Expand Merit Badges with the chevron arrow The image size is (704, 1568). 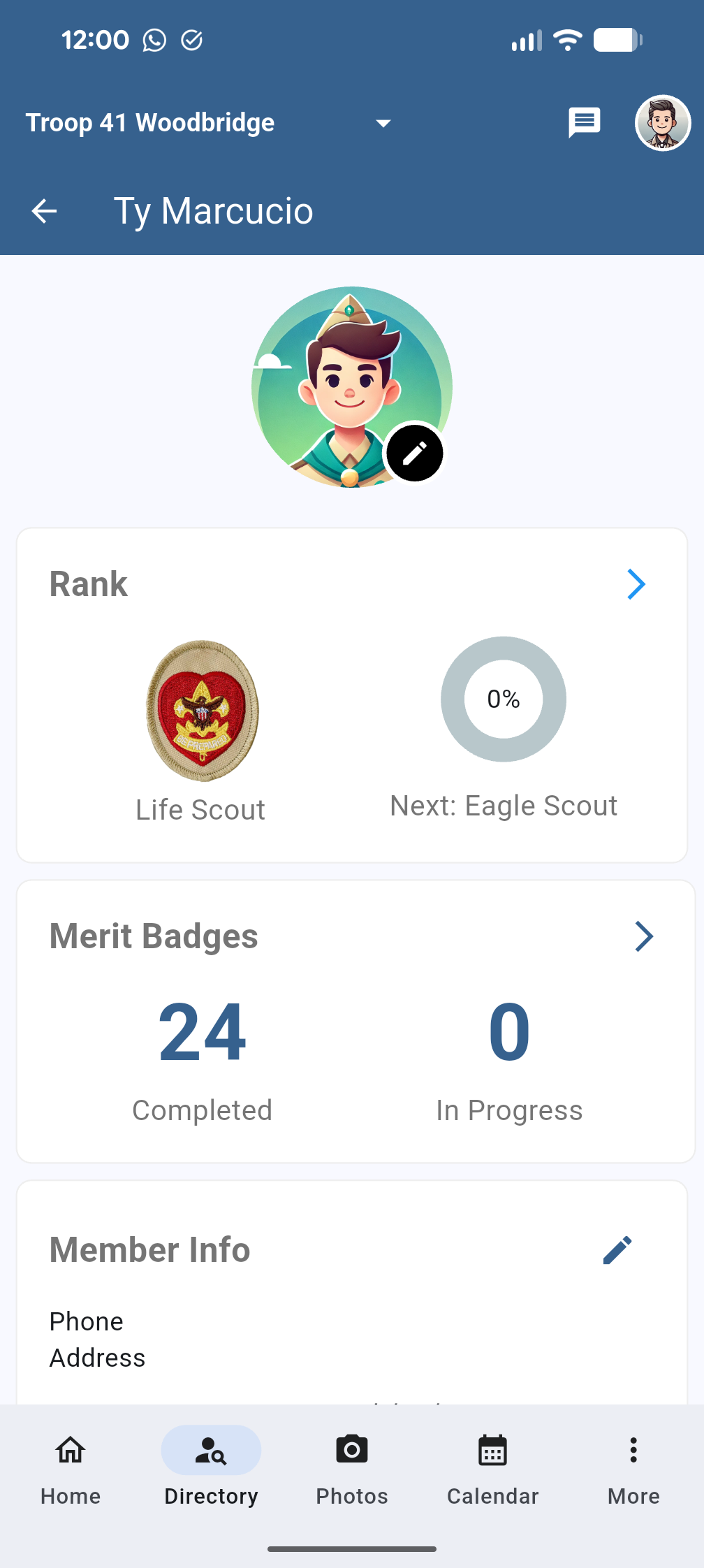point(644,936)
